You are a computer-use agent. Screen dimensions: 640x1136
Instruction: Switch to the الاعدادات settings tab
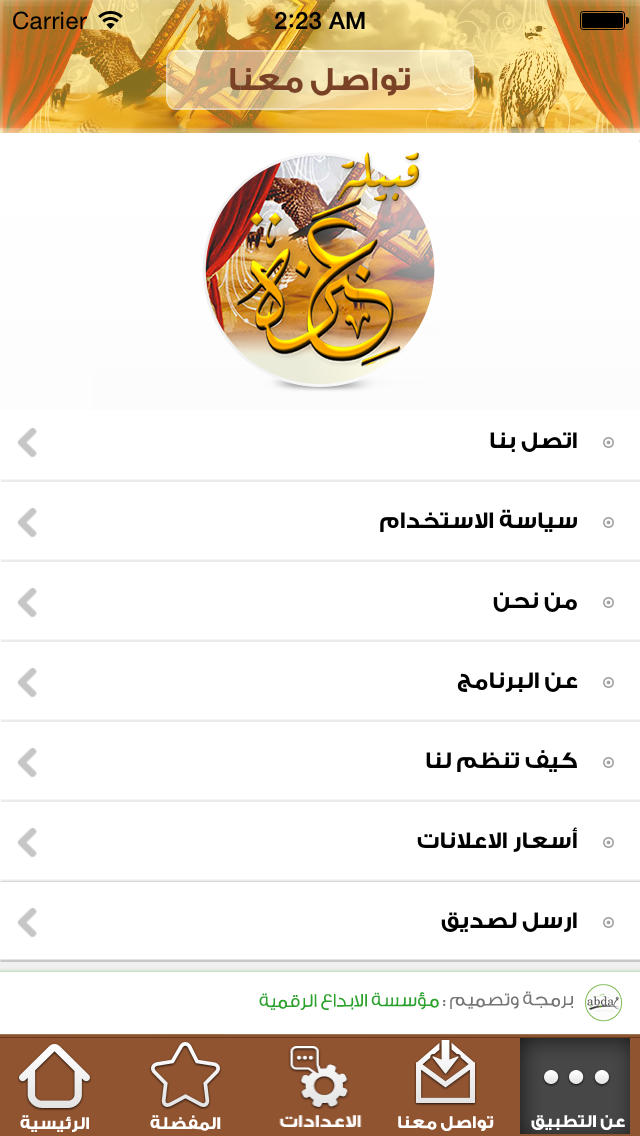coord(320,1086)
